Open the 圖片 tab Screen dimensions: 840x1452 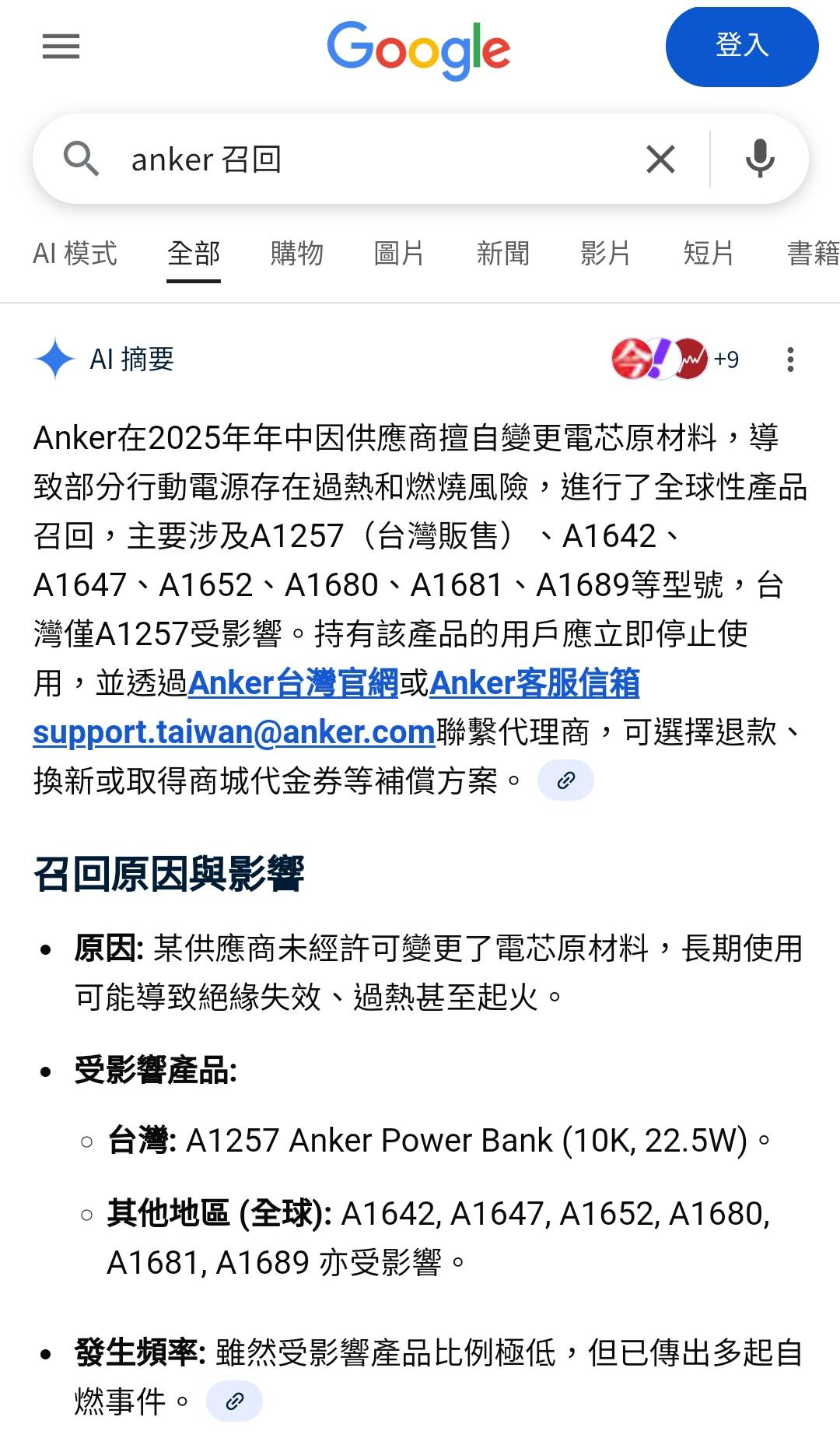coord(399,254)
